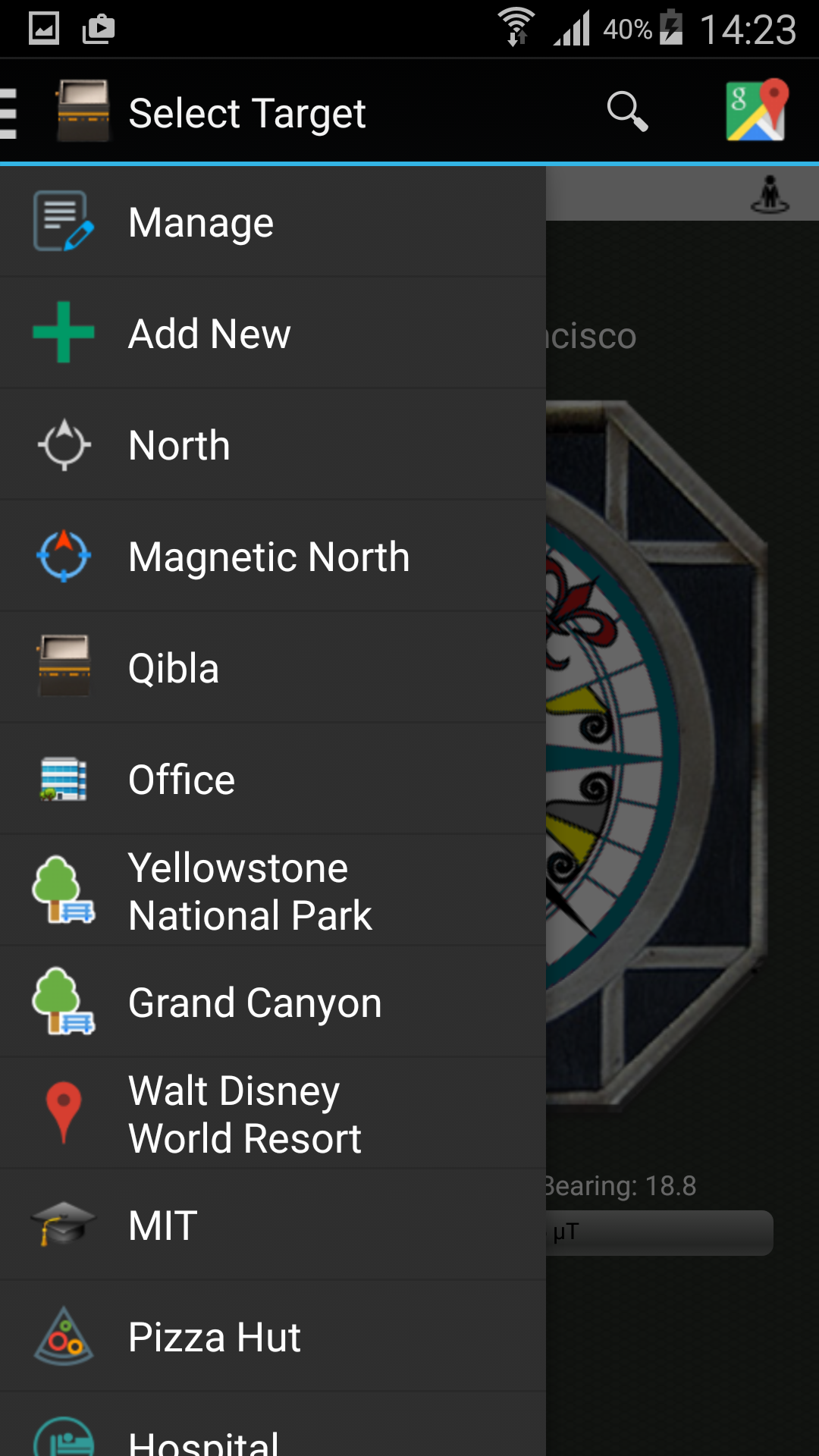Tap the person location icon
Screen dimensions: 819x1456
[x=770, y=194]
